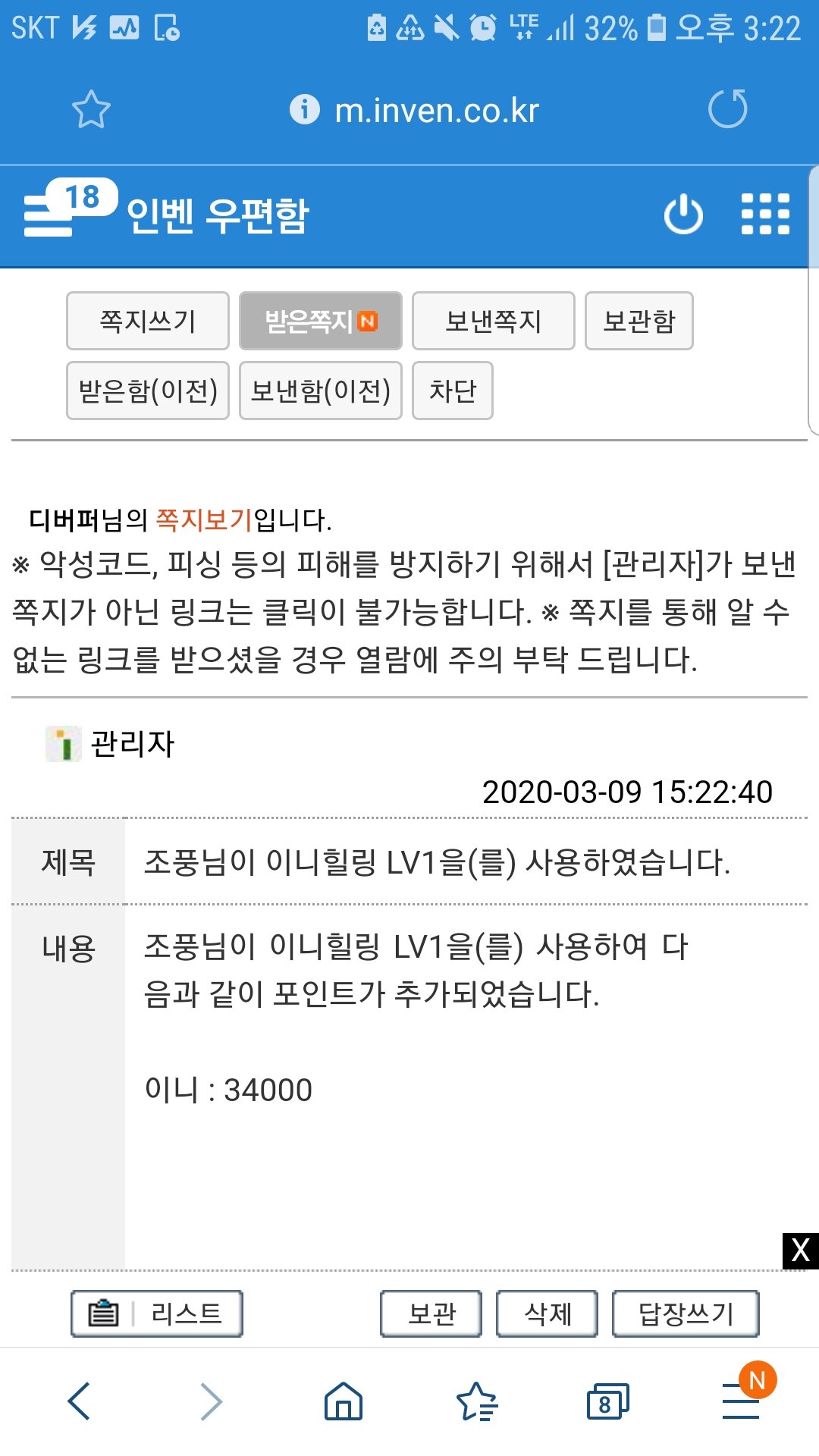
Task: Open the grid menu icon
Action: 764,215
